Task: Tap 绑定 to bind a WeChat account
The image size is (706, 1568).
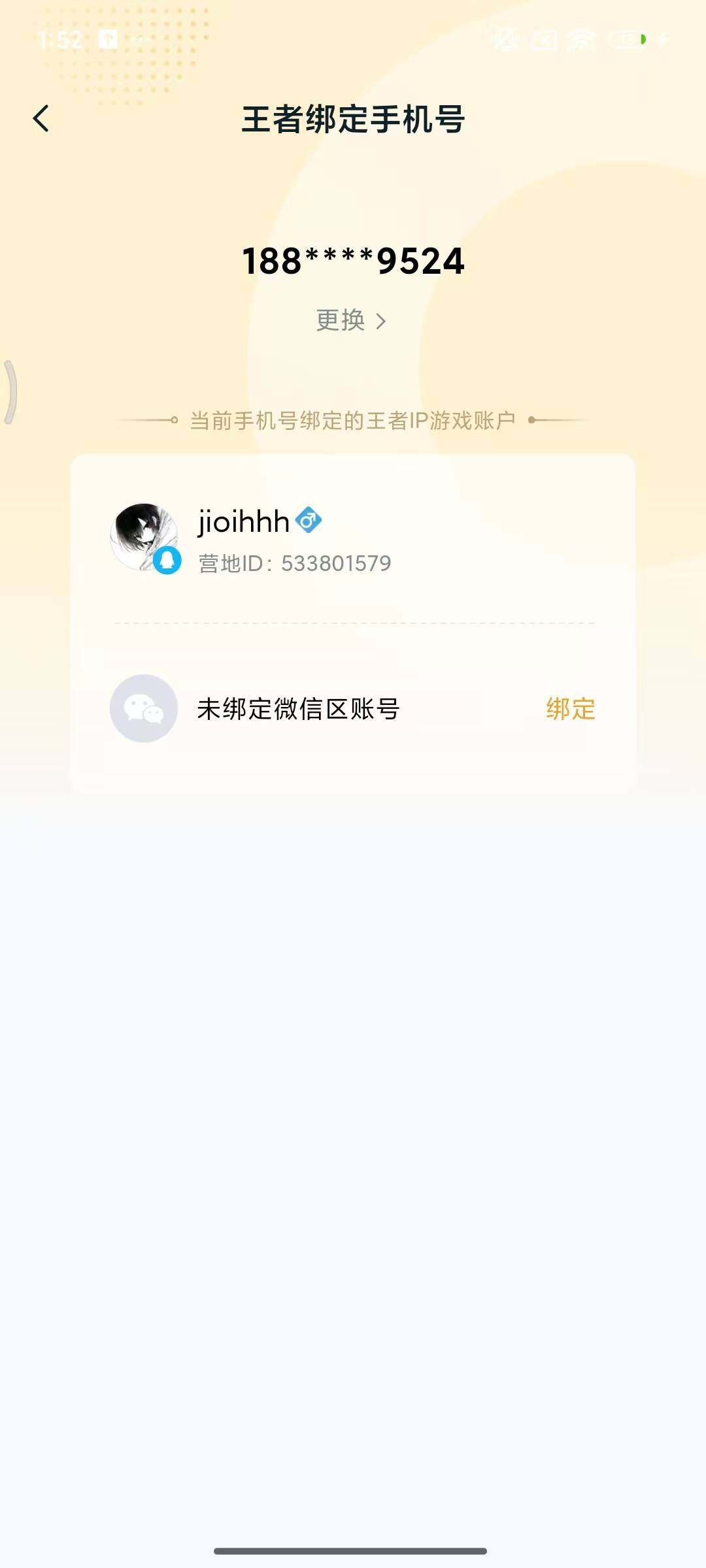Action: [570, 710]
